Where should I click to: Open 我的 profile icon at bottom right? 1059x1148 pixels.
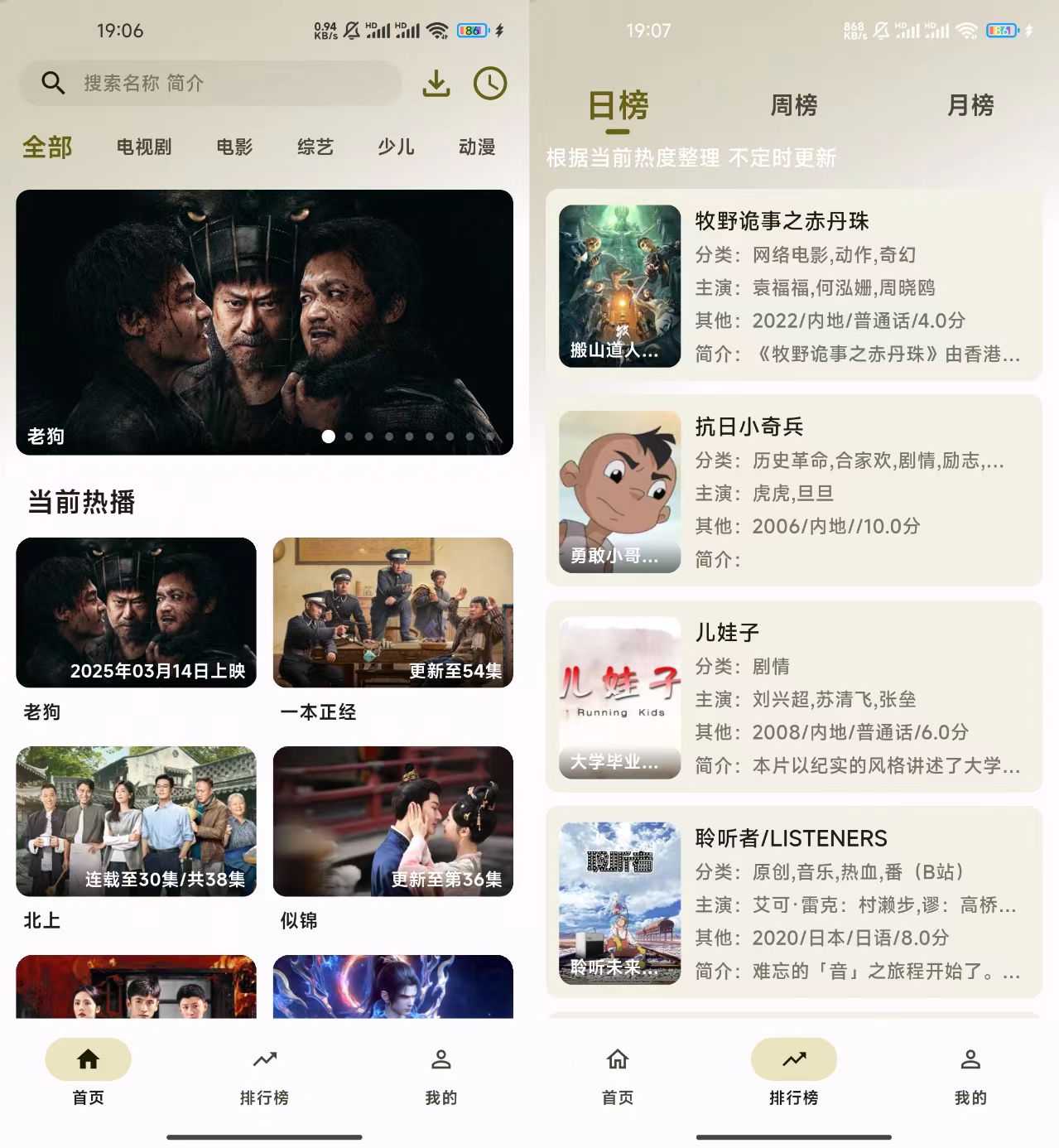point(441,1059)
